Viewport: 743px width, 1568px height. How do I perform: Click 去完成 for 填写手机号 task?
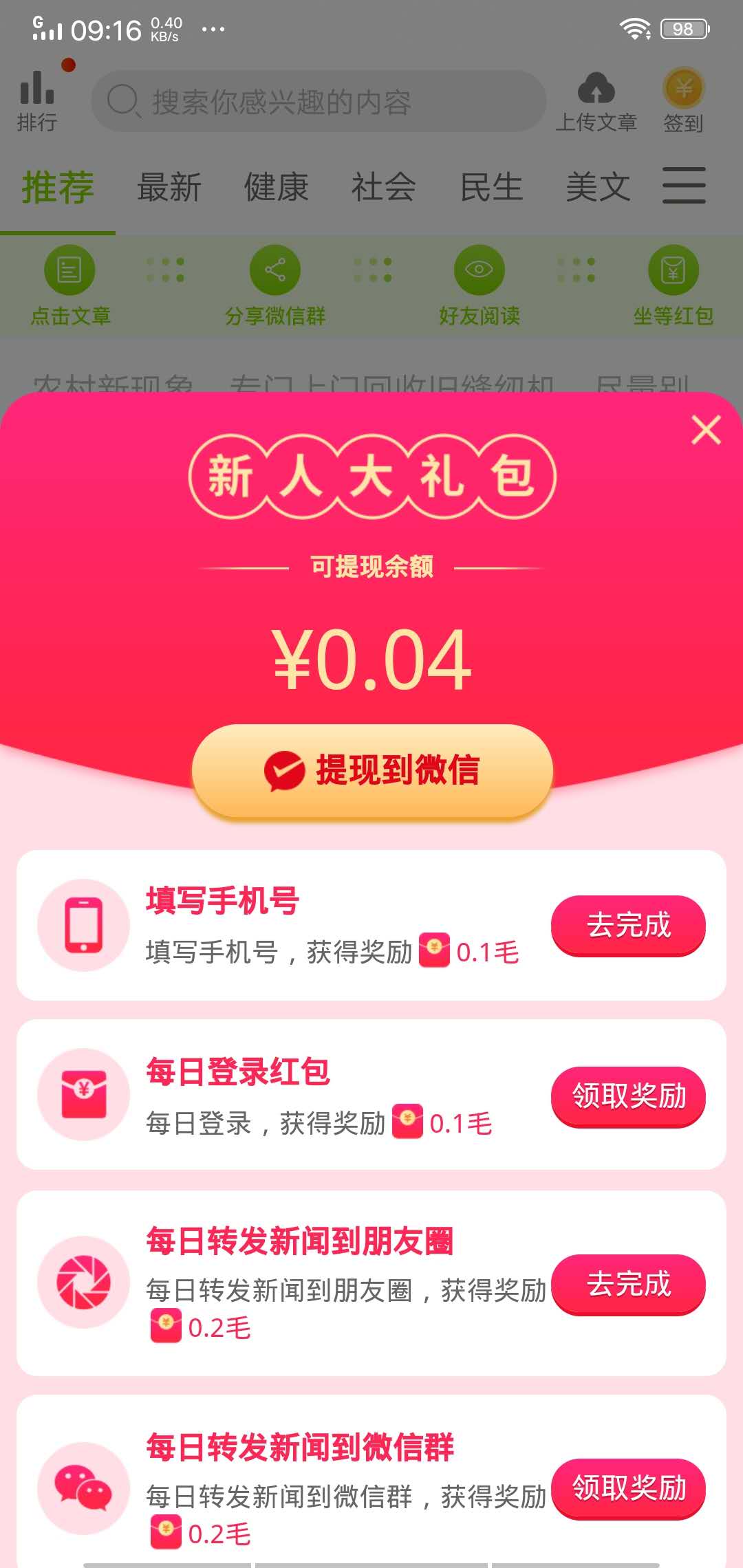628,926
